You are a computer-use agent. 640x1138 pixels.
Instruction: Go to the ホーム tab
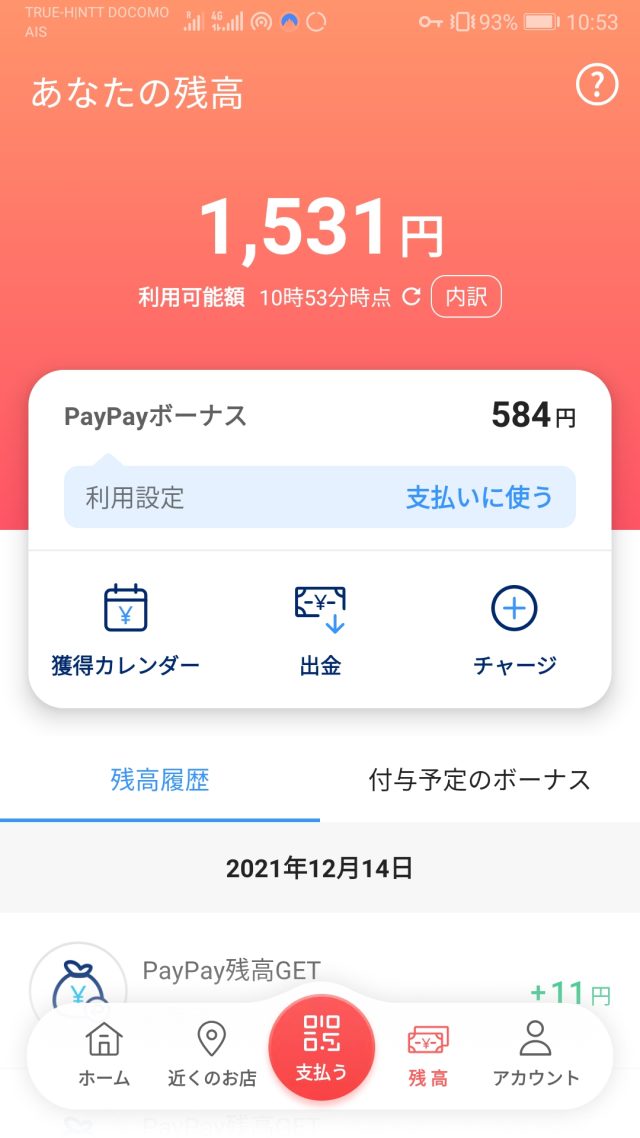point(104,1054)
